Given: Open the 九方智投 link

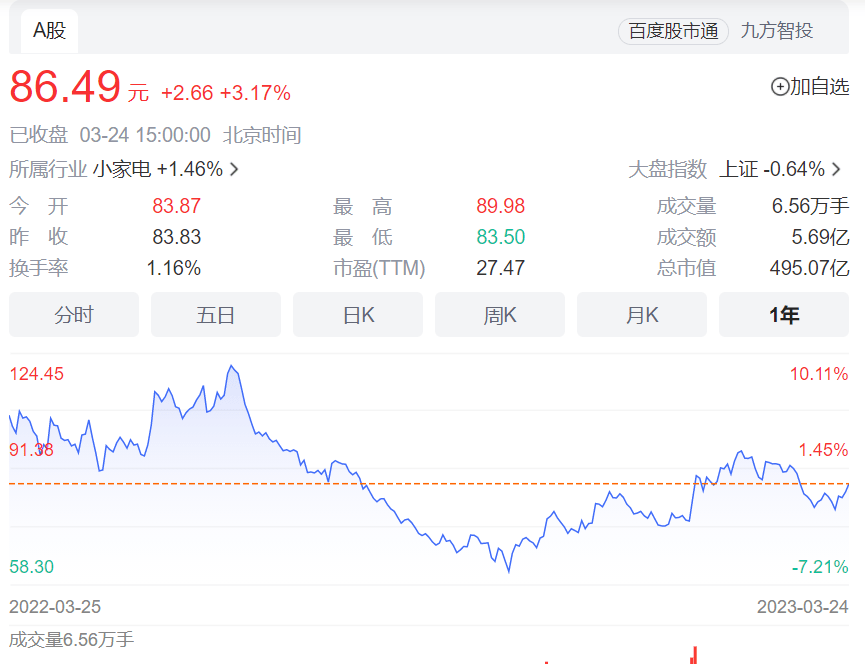Looking at the screenshot, I should pyautogui.click(x=777, y=31).
